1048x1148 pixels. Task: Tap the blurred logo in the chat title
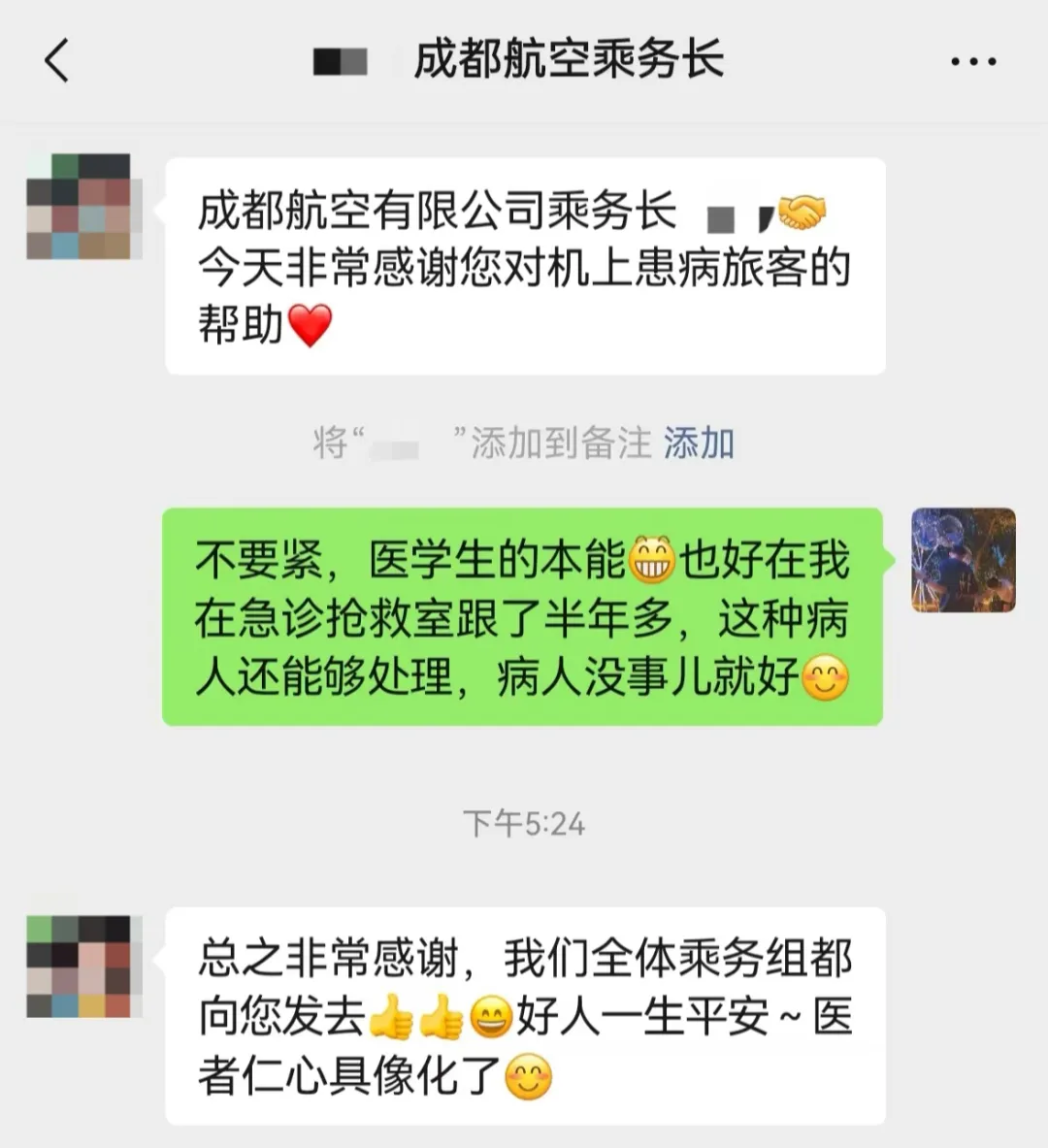(x=340, y=60)
